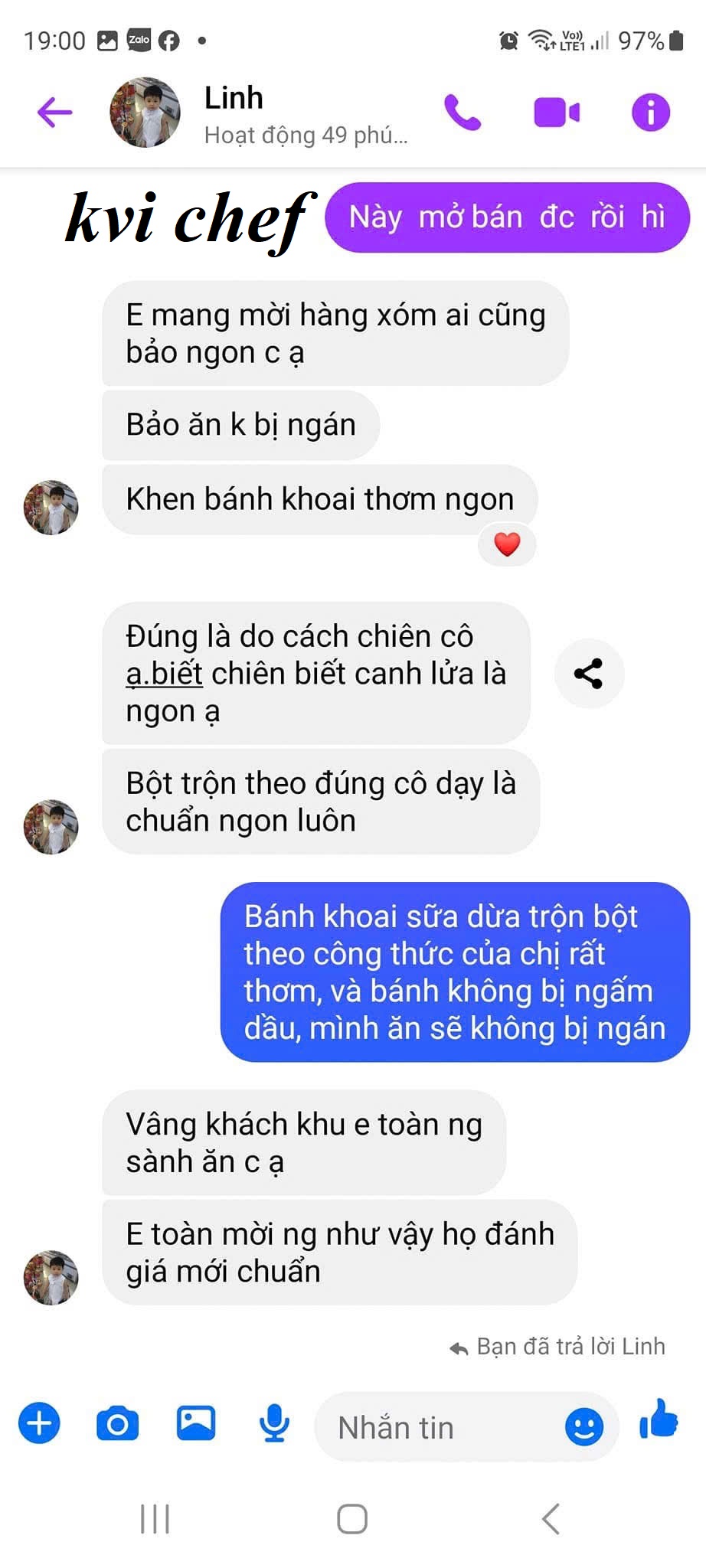The width and height of the screenshot is (706, 1568).
Task: Send a thumbs-up like
Action: tap(659, 1419)
